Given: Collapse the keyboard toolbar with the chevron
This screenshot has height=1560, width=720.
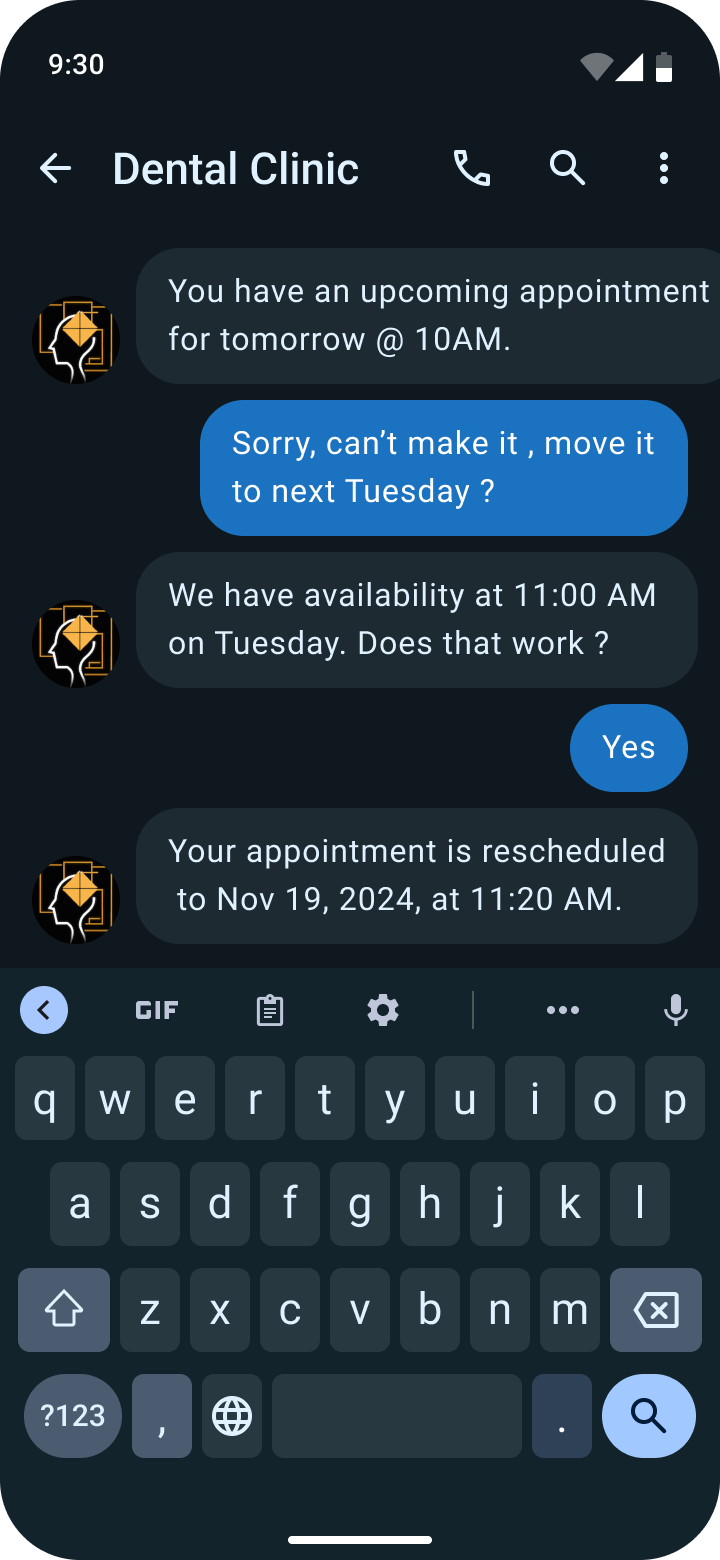Looking at the screenshot, I should [x=44, y=1010].
